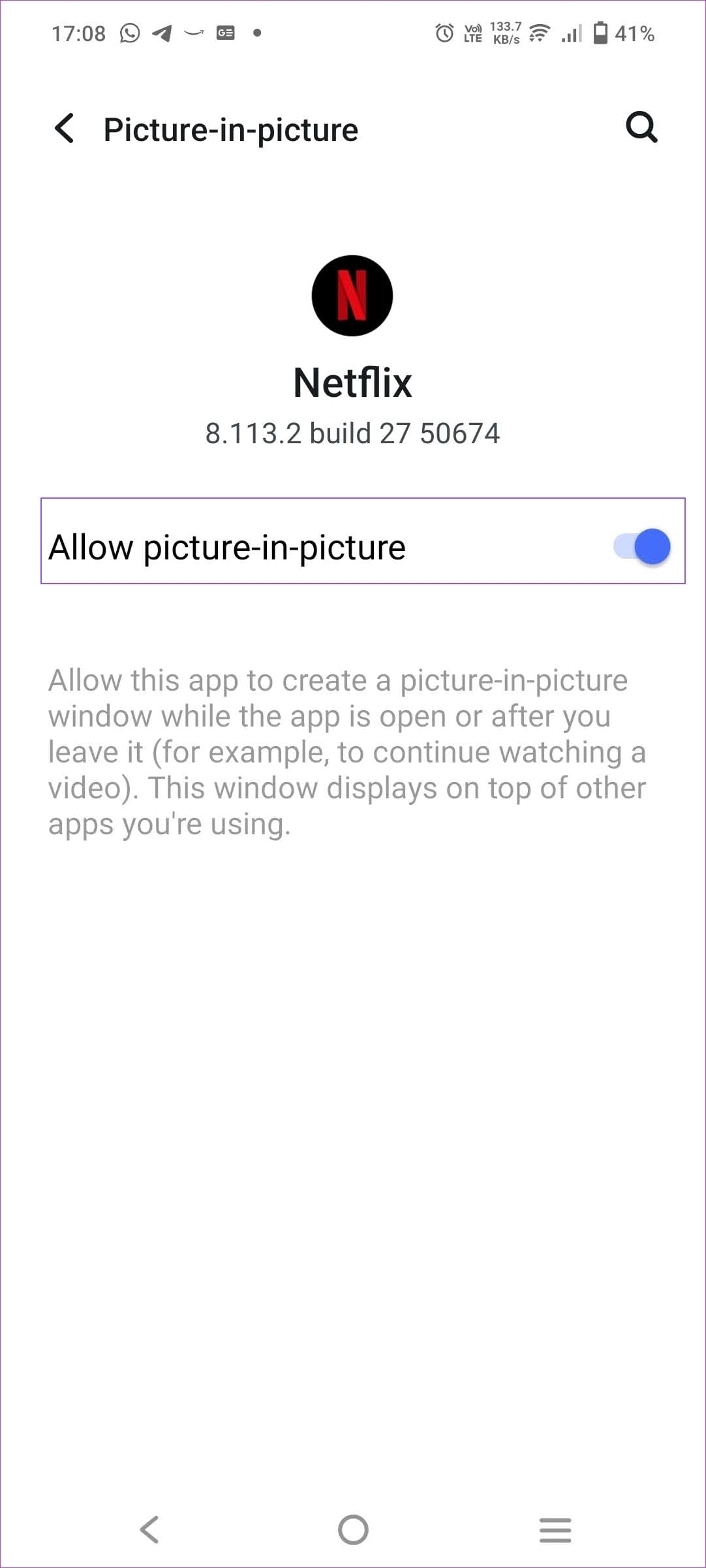Turn off picture-in-picture by tapping its switch
Image resolution: width=706 pixels, height=1568 pixels.
[641, 546]
